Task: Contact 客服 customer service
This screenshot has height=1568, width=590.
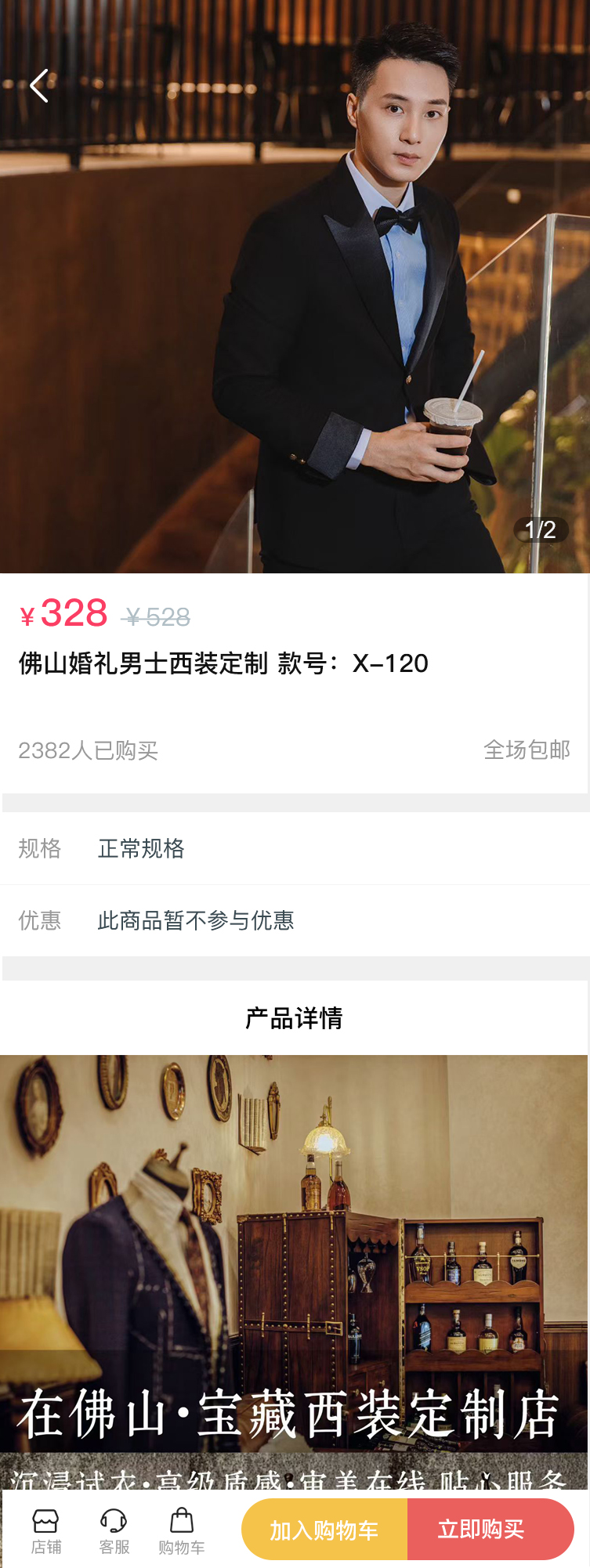Action: coord(114,1530)
